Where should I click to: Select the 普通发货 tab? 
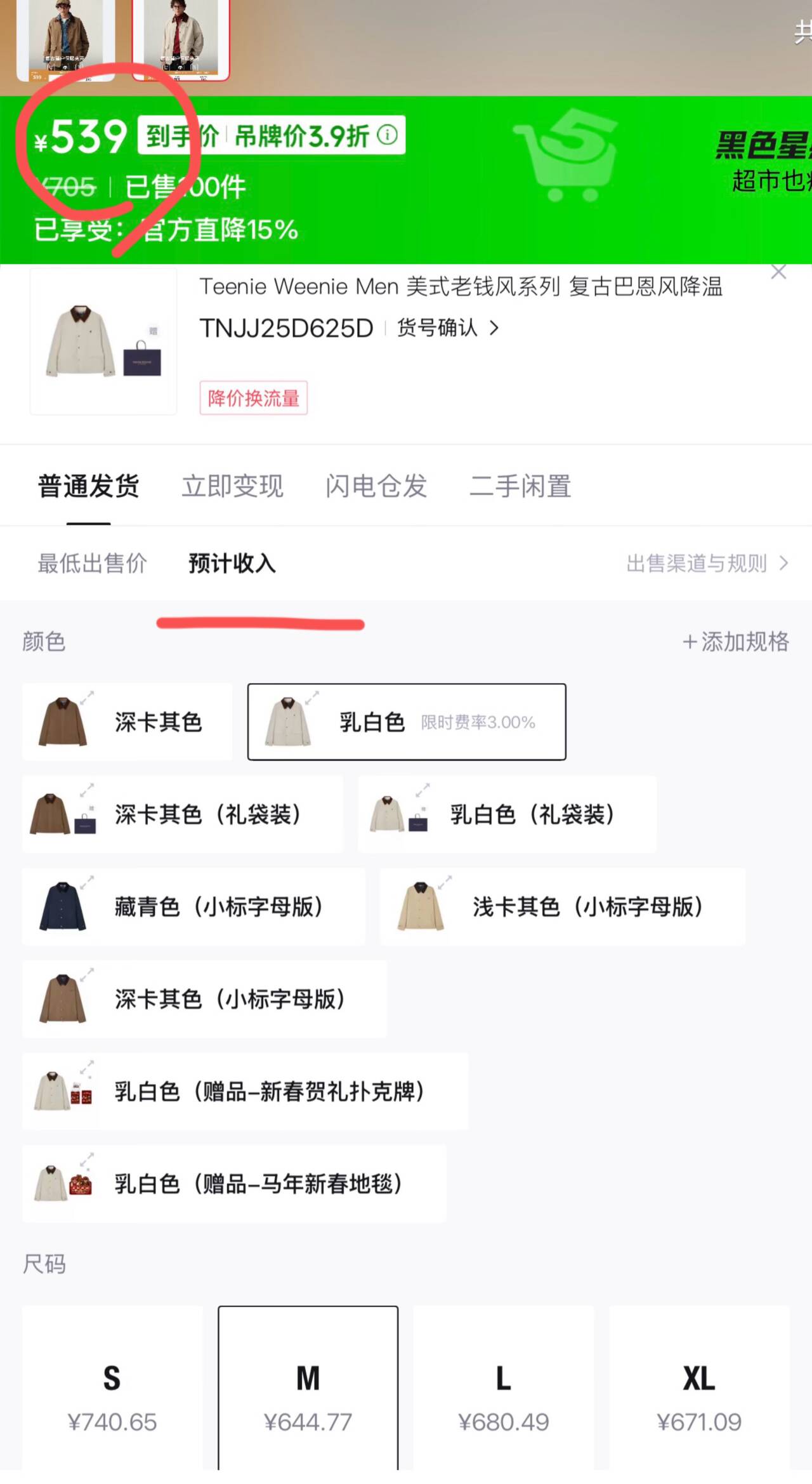(x=89, y=487)
